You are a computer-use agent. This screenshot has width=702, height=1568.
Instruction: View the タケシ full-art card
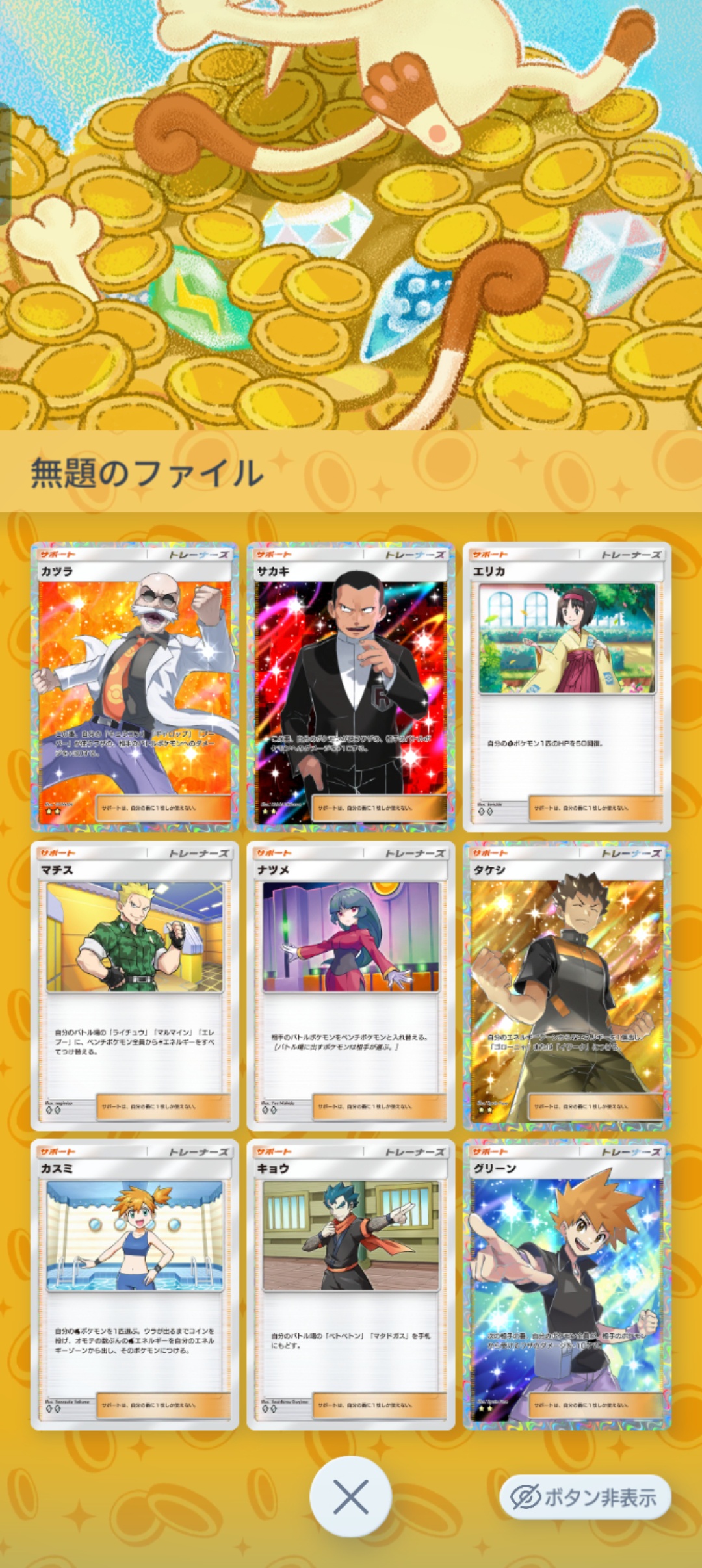click(567, 985)
